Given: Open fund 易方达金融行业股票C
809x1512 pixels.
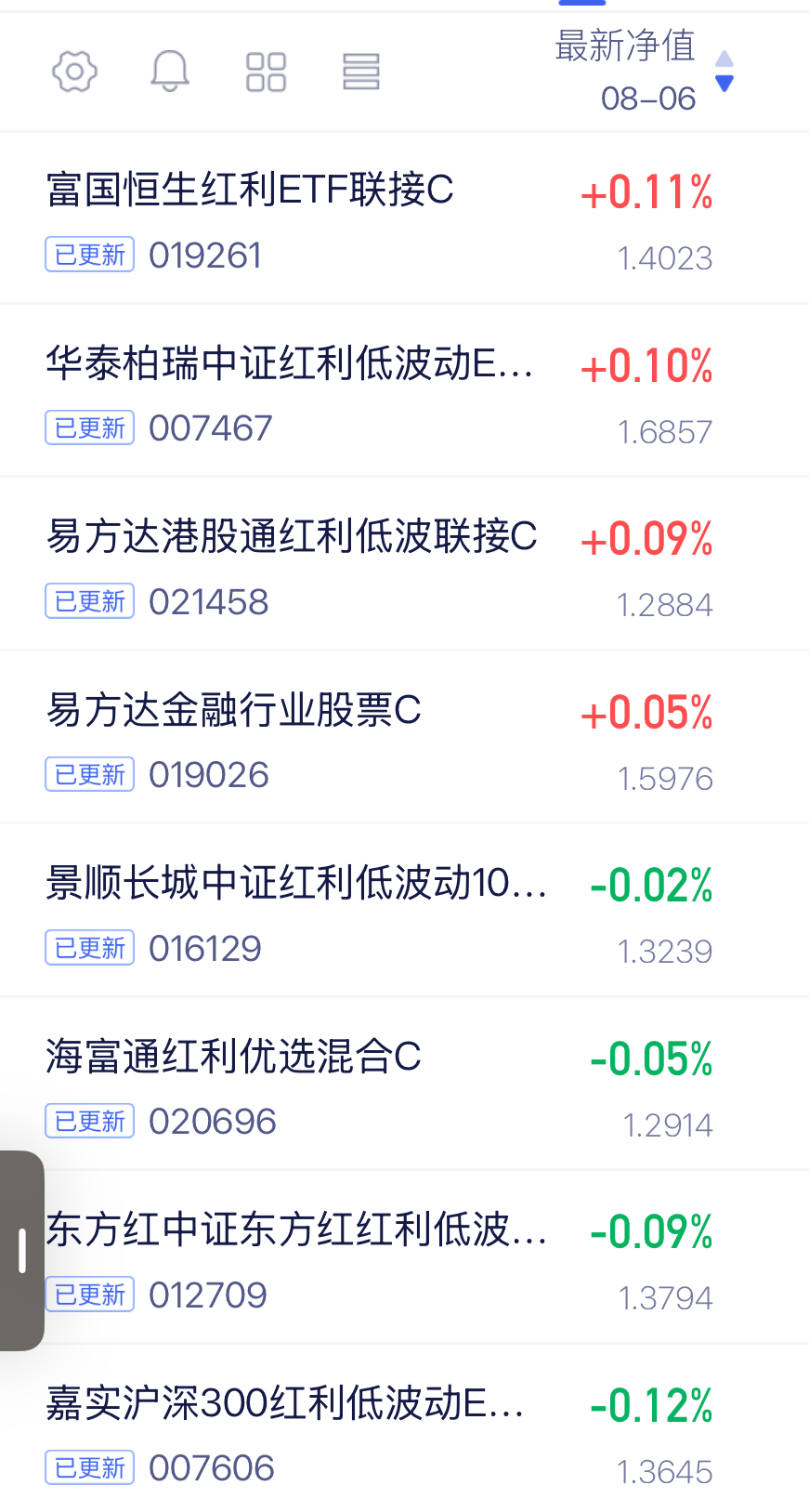Looking at the screenshot, I should point(404,738).
